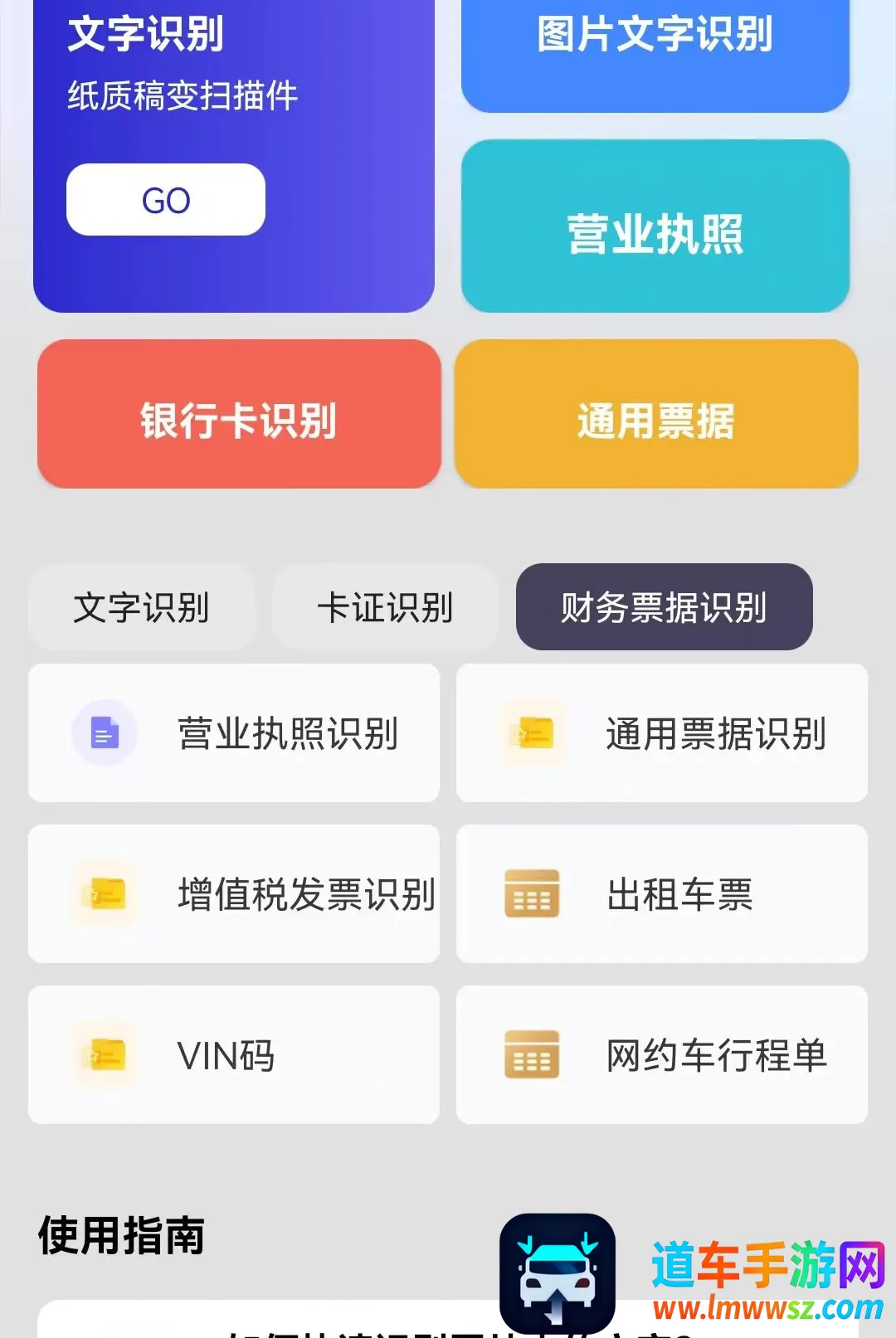Choose 增值税发票识别

234,894
